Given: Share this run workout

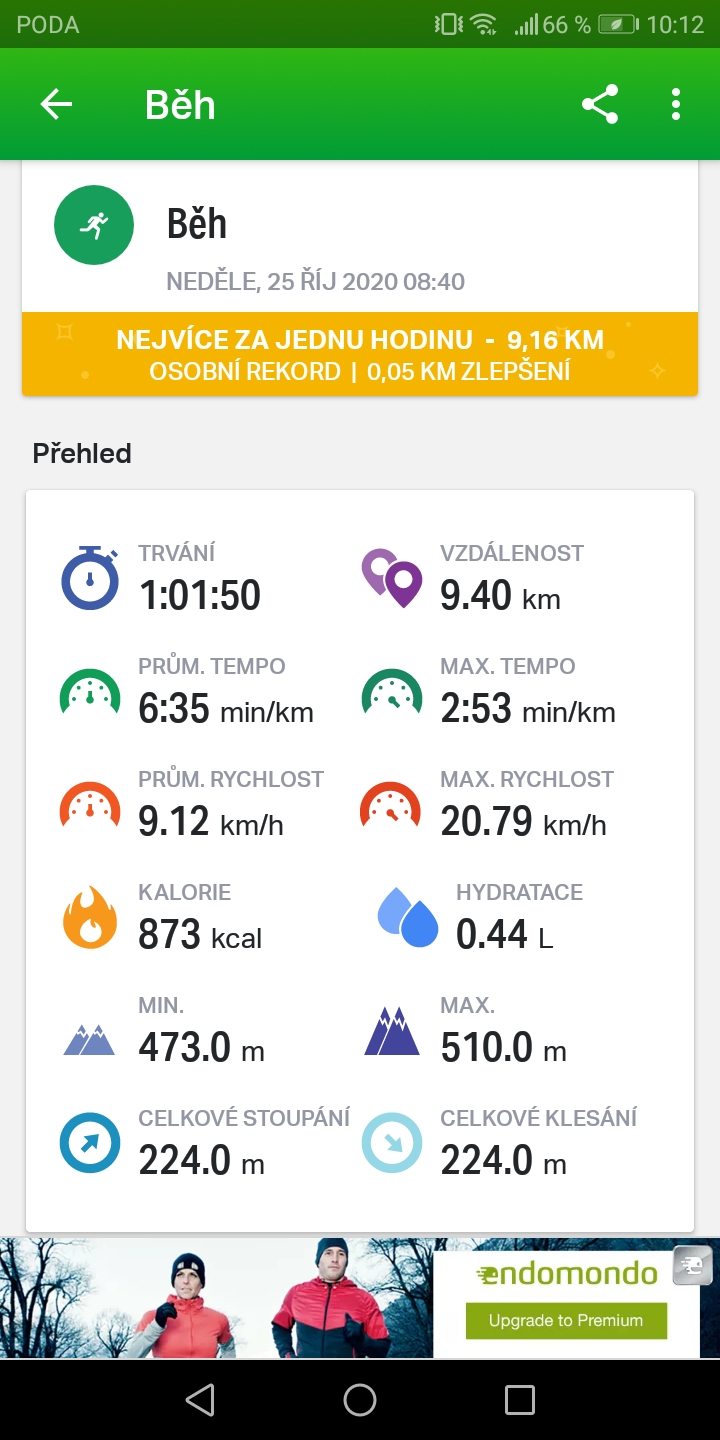Looking at the screenshot, I should coord(600,105).
